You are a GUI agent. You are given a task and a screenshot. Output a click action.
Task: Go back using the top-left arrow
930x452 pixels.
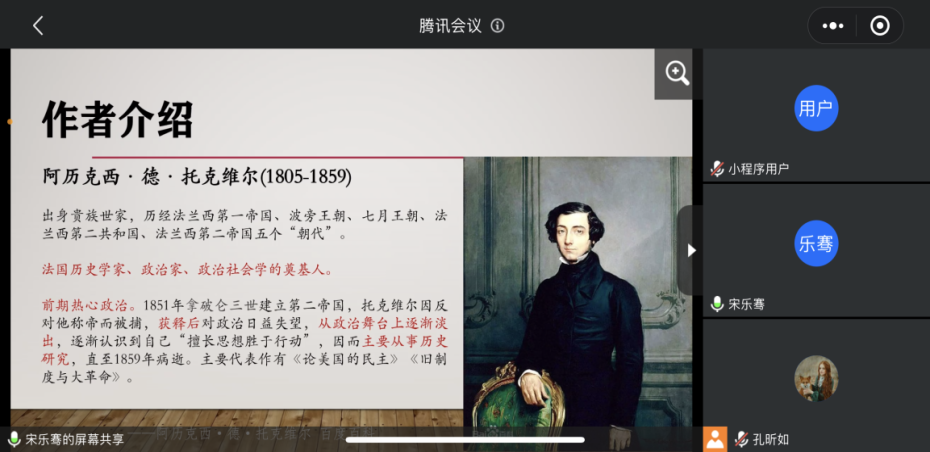pyautogui.click(x=38, y=26)
